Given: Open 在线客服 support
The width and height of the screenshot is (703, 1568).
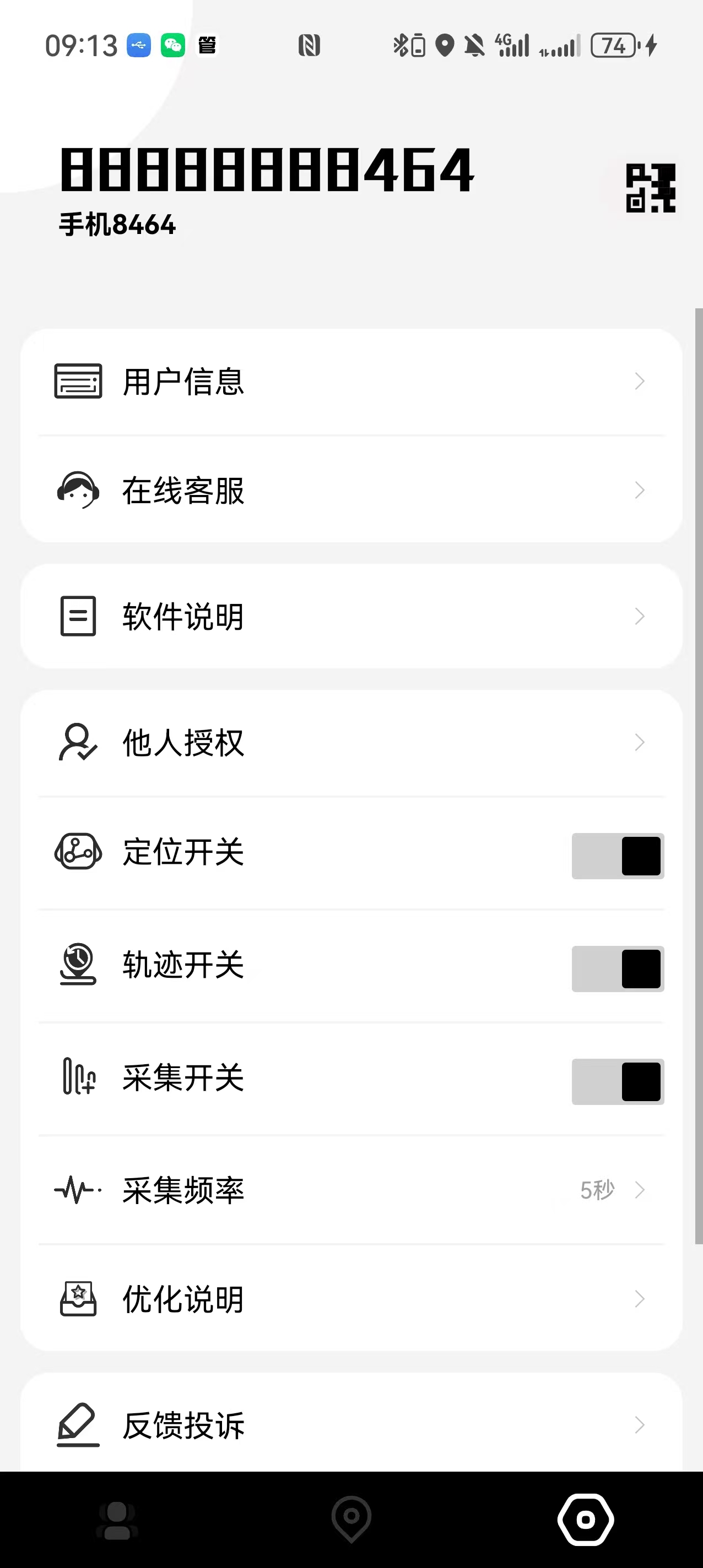Looking at the screenshot, I should pyautogui.click(x=351, y=491).
